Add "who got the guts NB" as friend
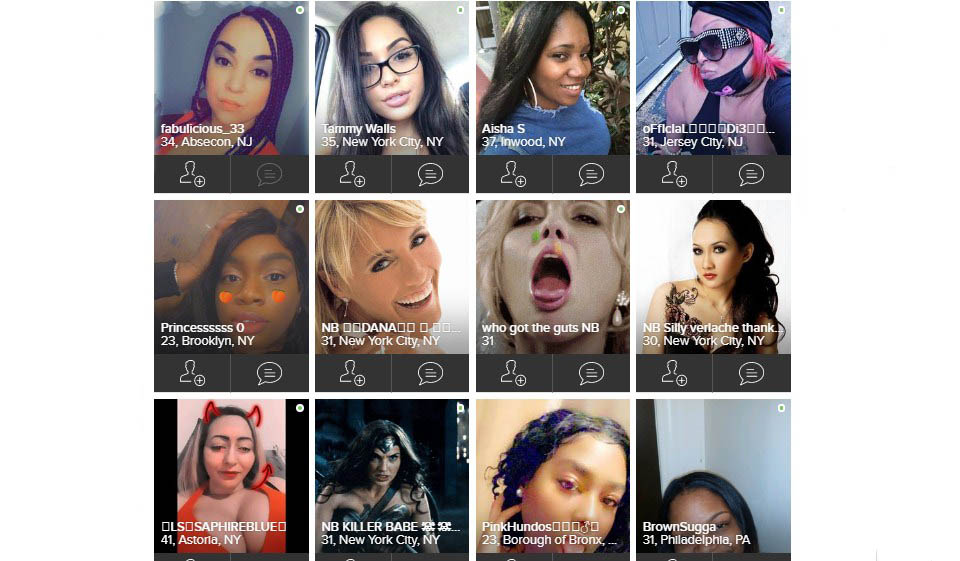This screenshot has height=561, width=960. (x=514, y=373)
